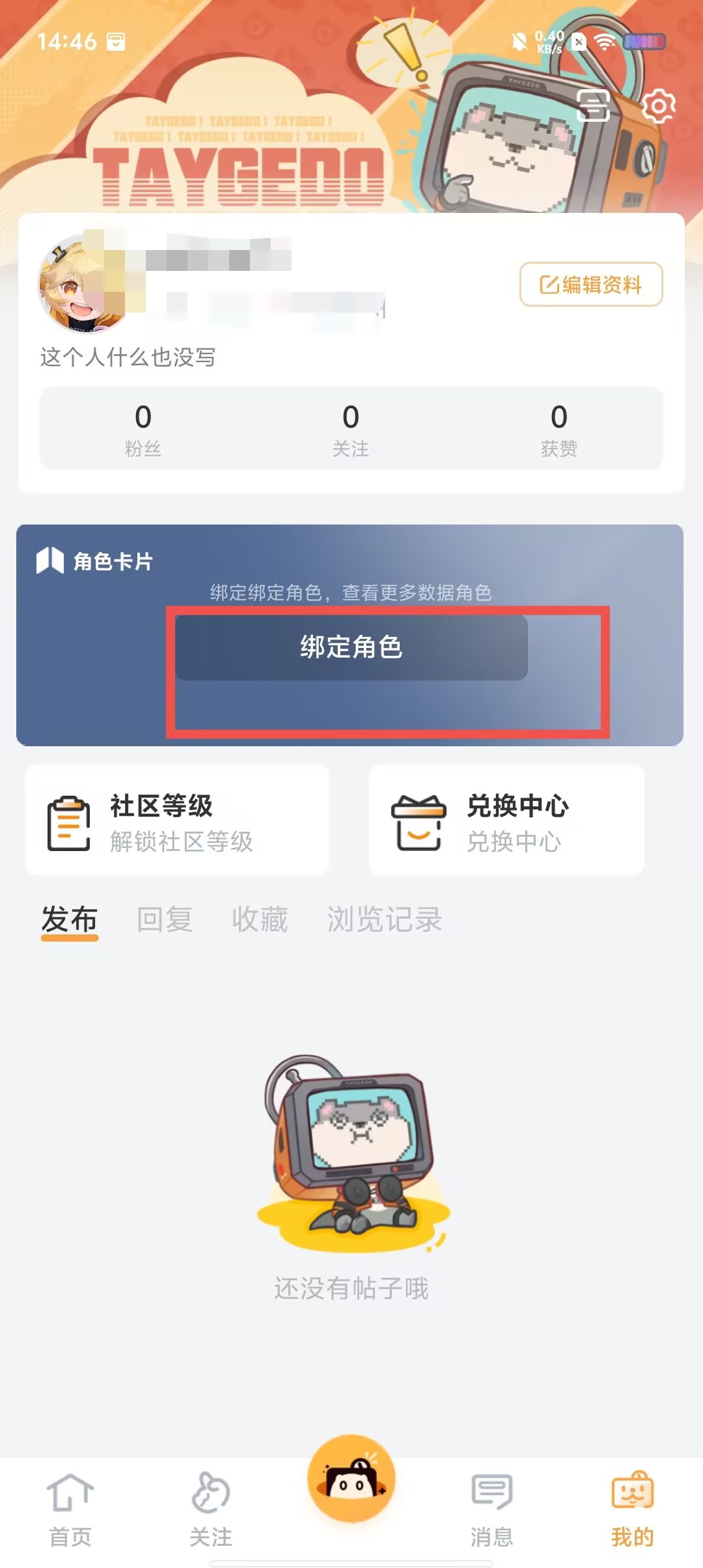703x1568 pixels.
Task: Select the 发布 posts tab
Action: coord(69,921)
